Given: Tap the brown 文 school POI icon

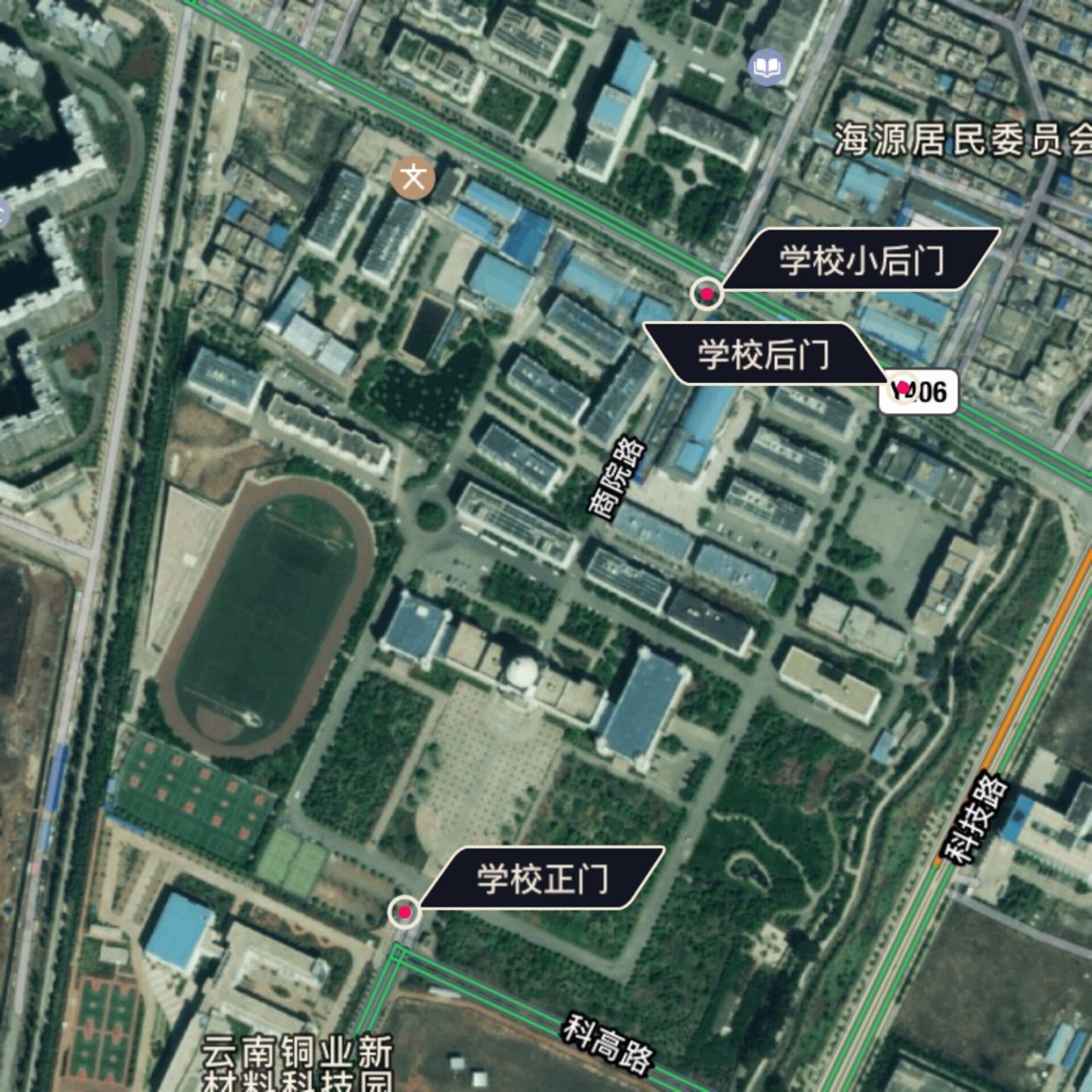Looking at the screenshot, I should tap(414, 178).
